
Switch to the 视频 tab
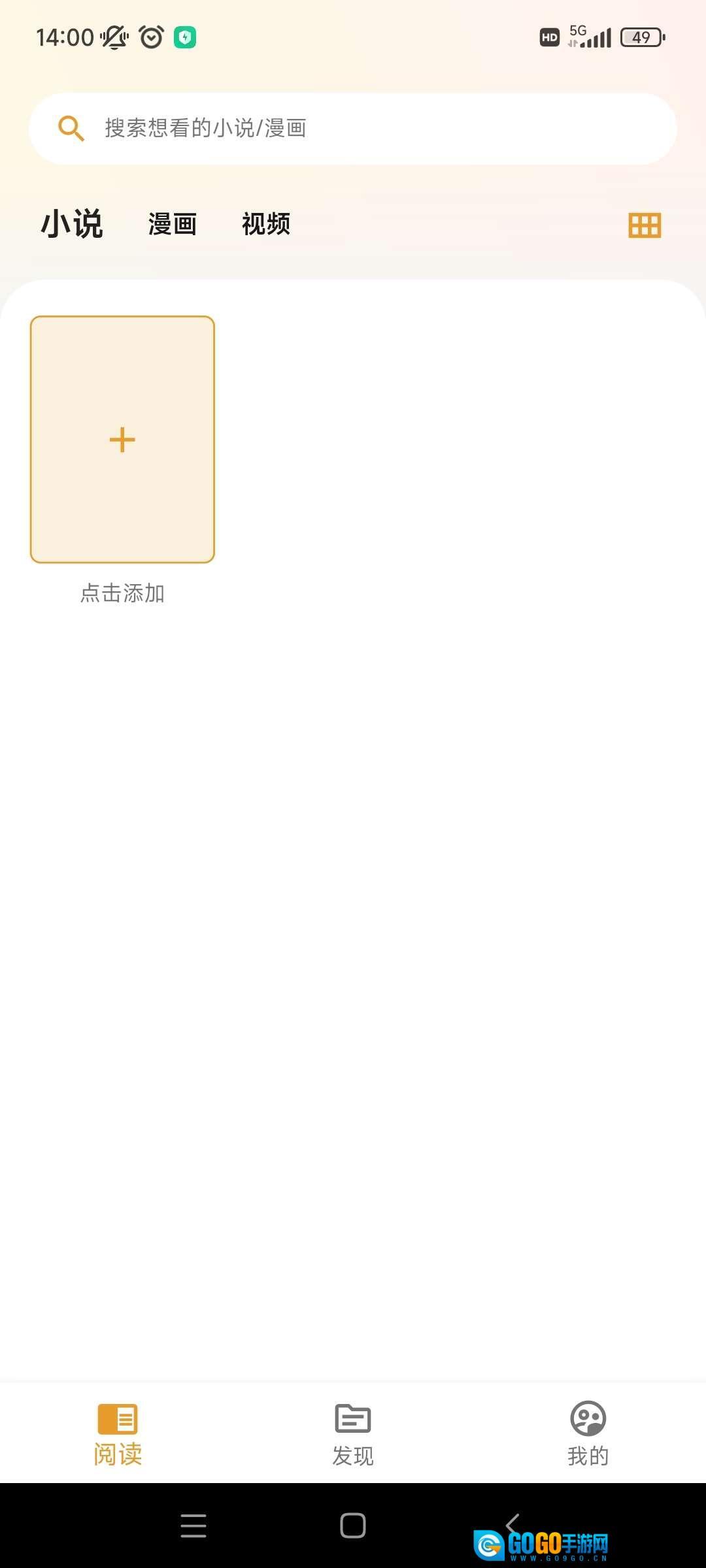pyautogui.click(x=266, y=224)
